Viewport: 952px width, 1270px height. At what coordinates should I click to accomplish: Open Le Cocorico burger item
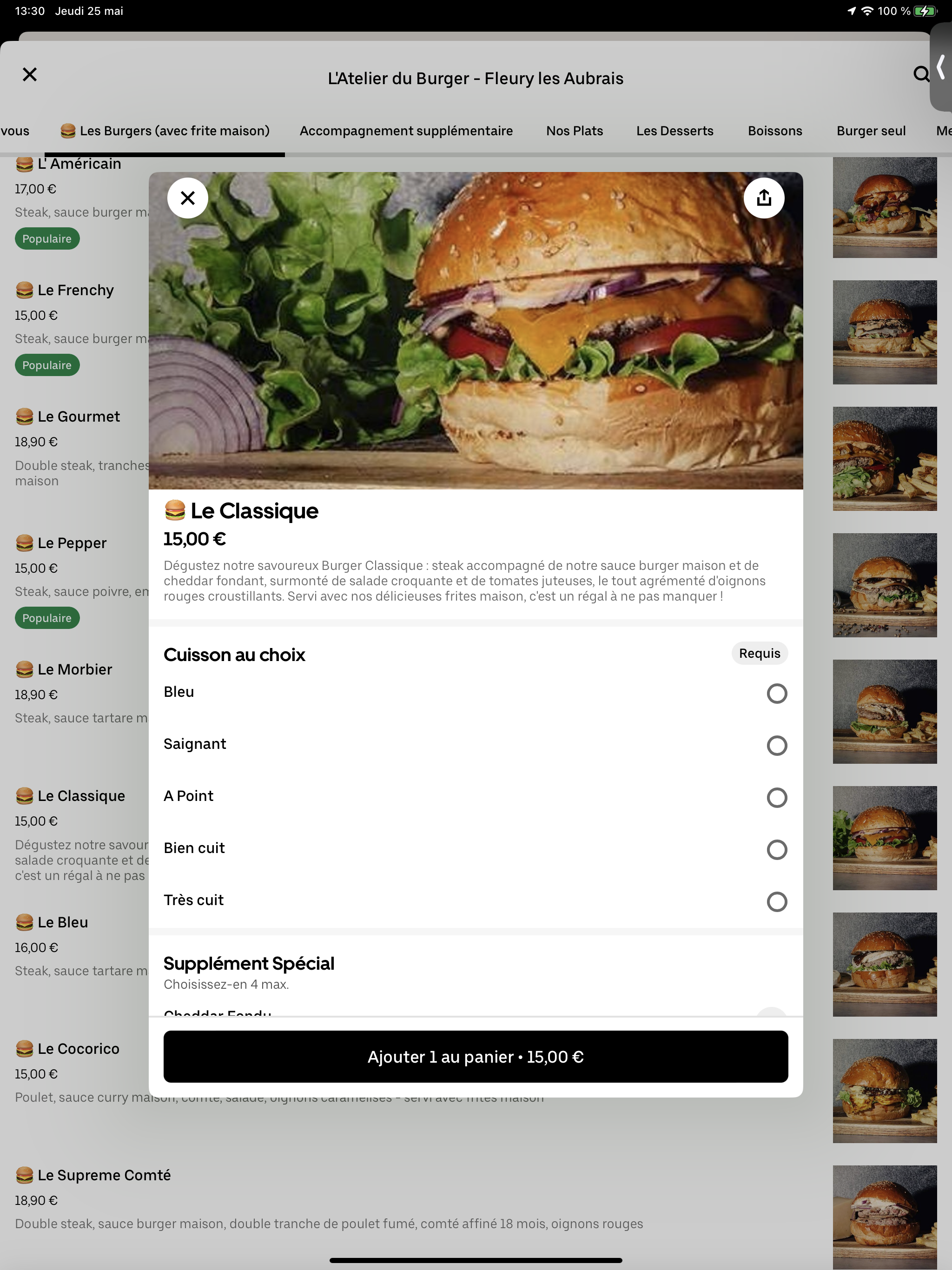click(x=78, y=1049)
